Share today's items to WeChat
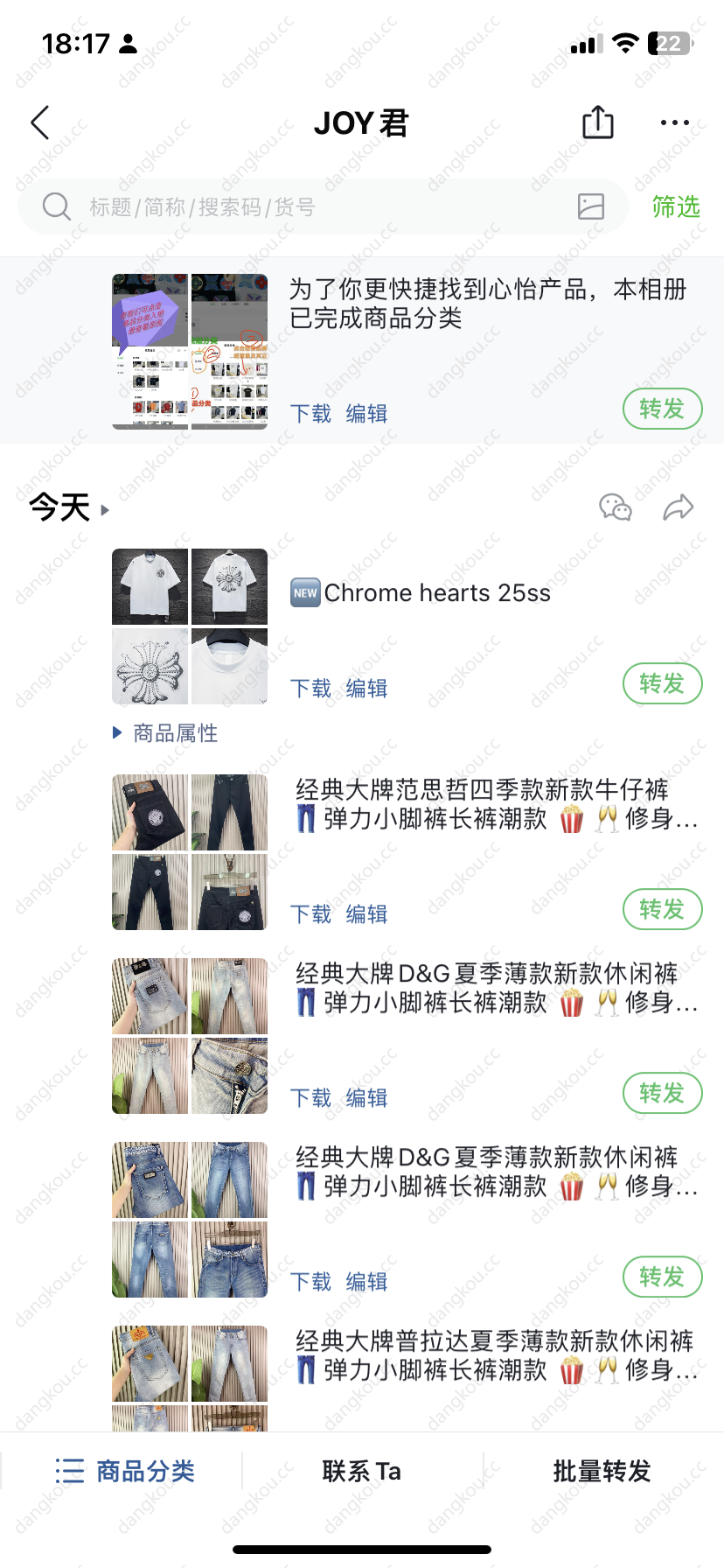Viewport: 724px width, 1568px height. tap(616, 507)
